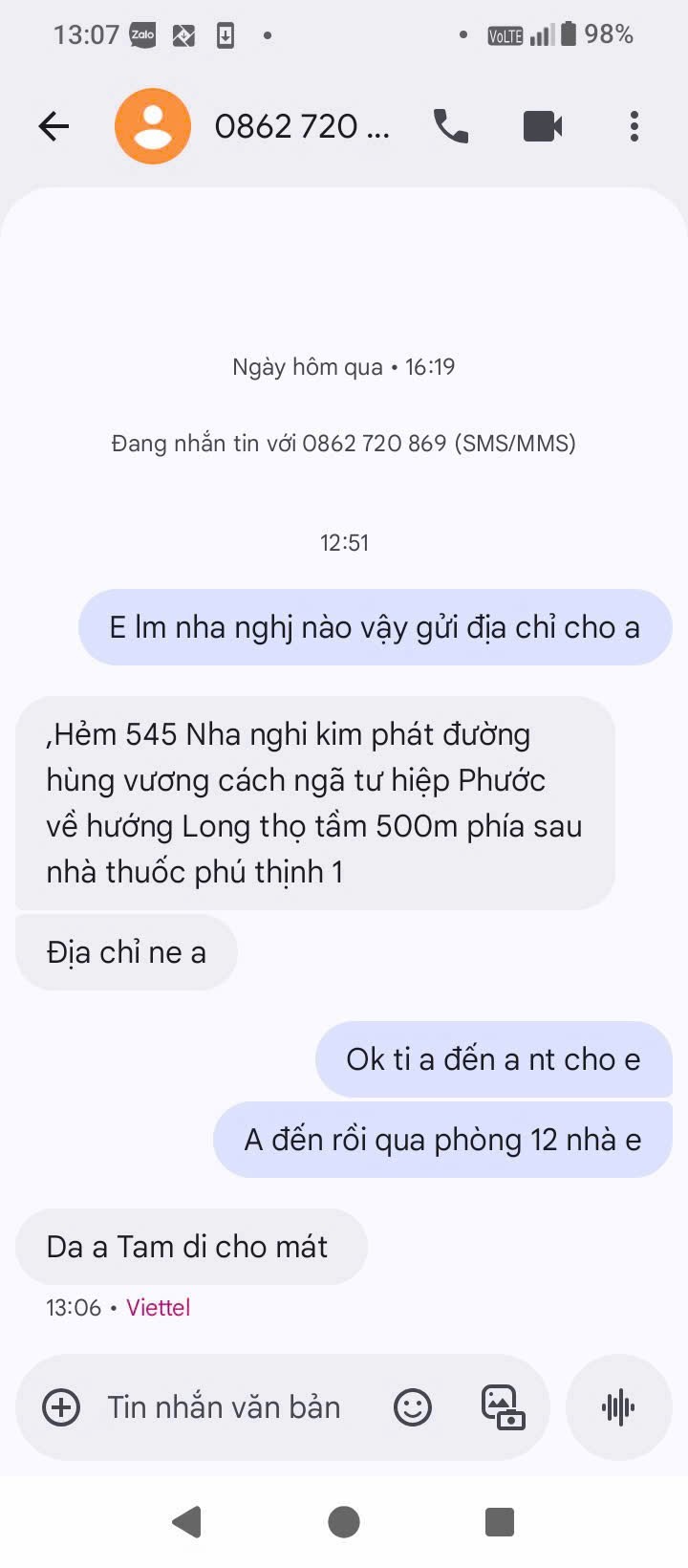Screen dimensions: 688x1568
Task: Open the emoji picker
Action: tap(413, 1407)
